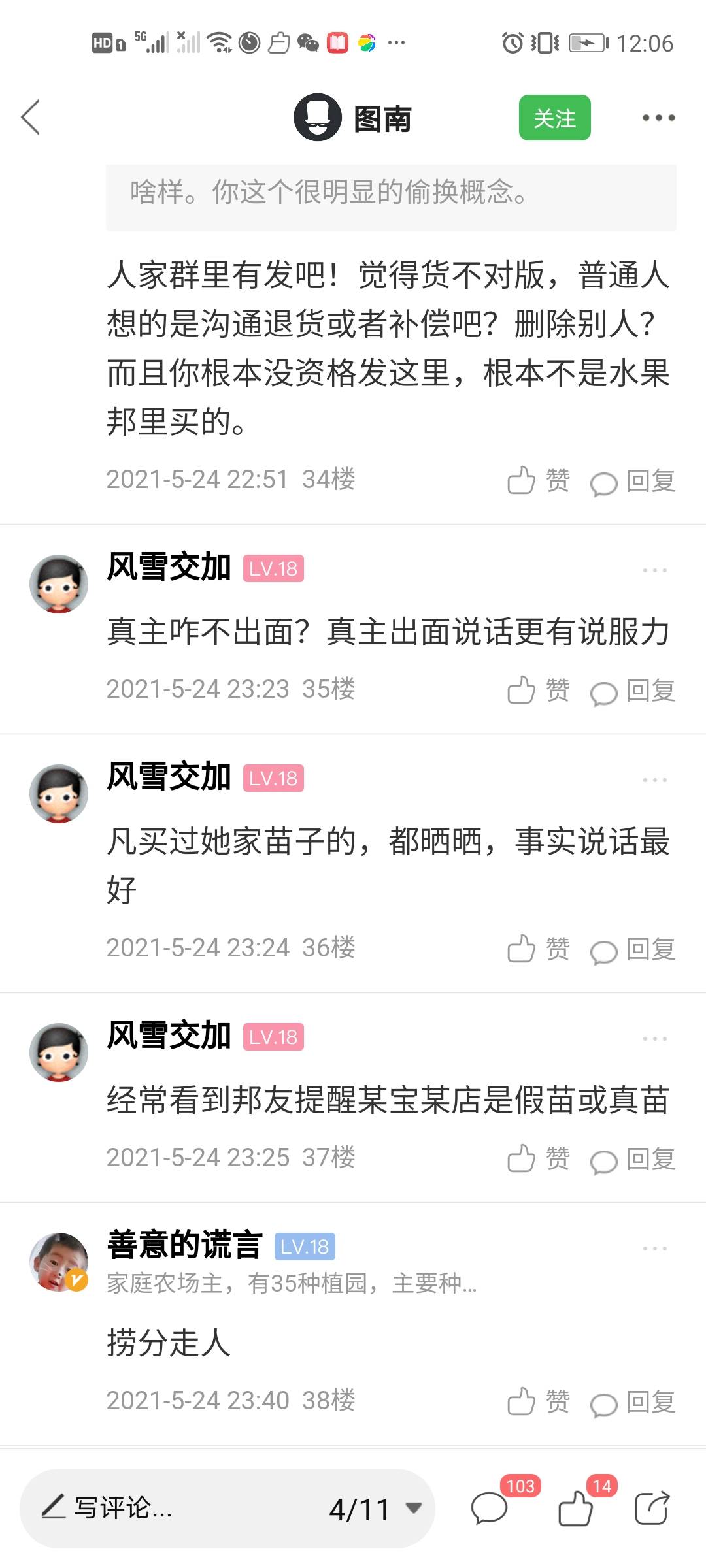The width and height of the screenshot is (706, 1568).
Task: Share this post via bottom share icon
Action: (652, 1508)
